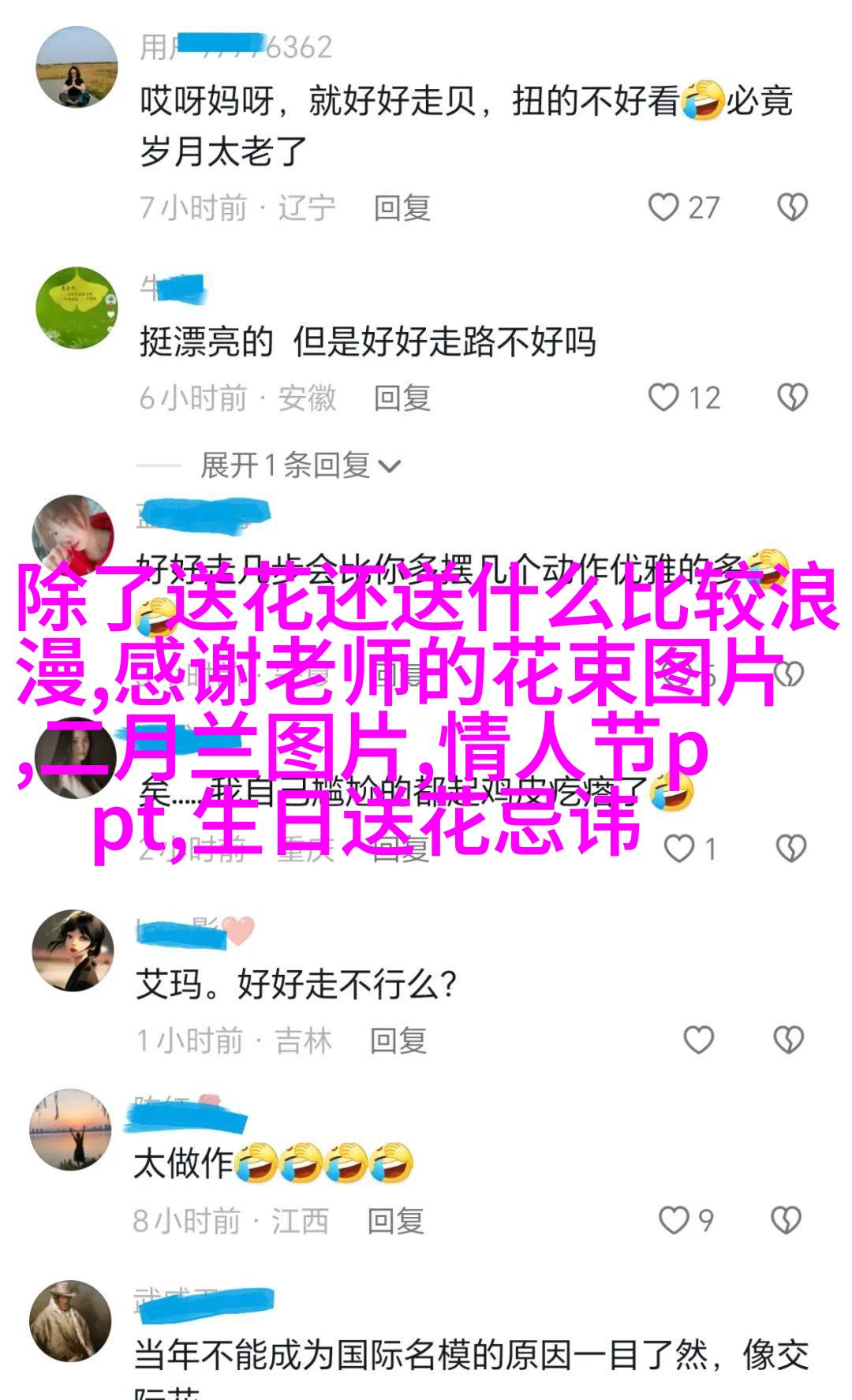Reply to the Anhui comment posted 6 hours ago
This screenshot has width=852, height=1400.
(x=402, y=398)
